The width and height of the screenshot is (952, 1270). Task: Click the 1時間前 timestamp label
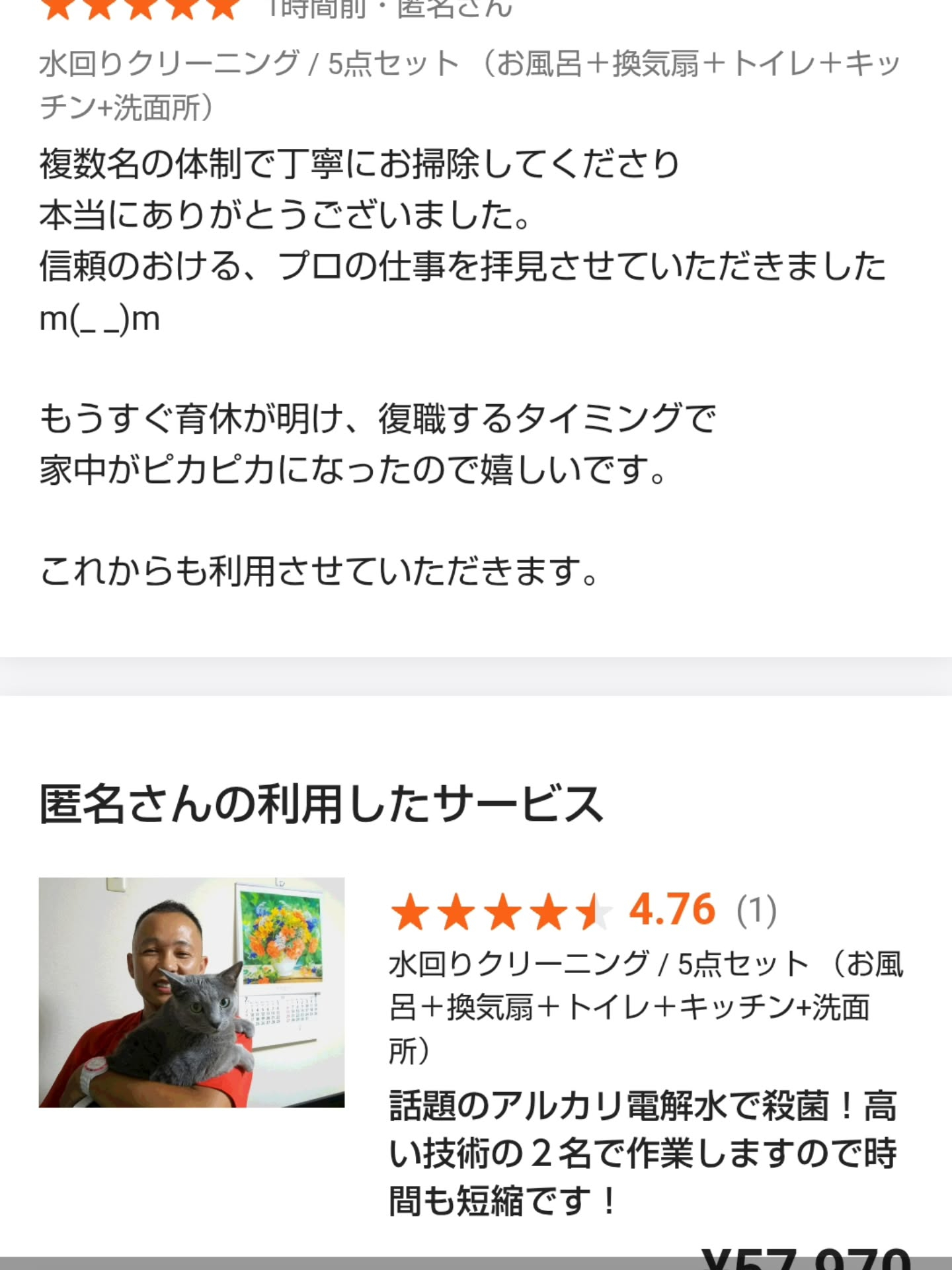317,8
